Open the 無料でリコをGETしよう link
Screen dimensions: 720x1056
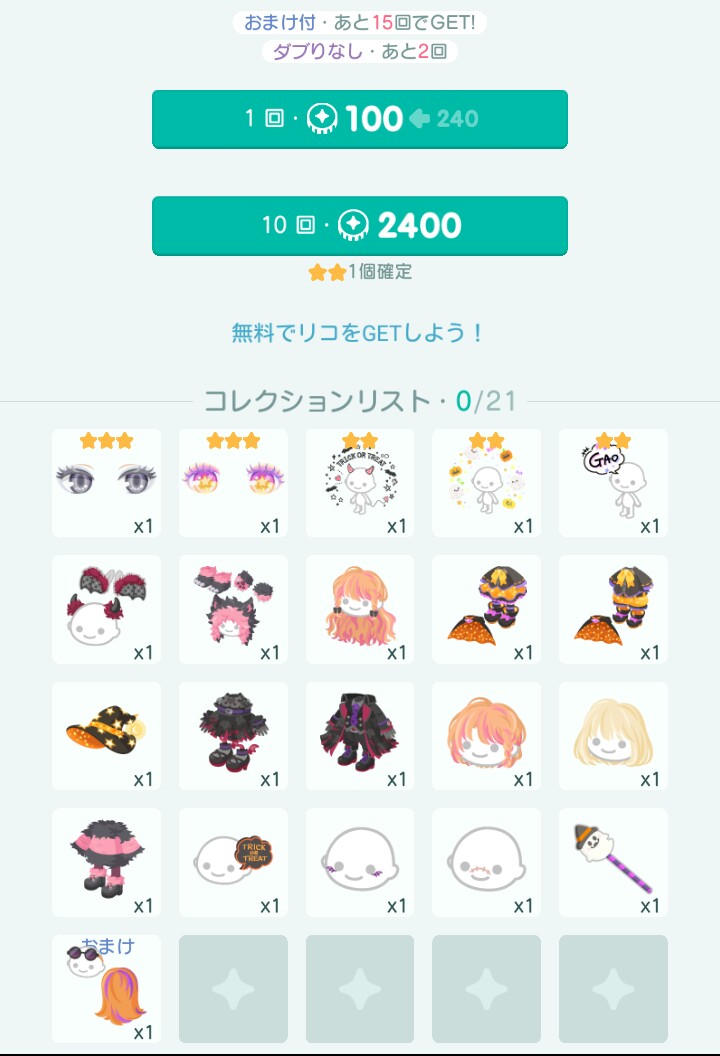click(x=358, y=333)
